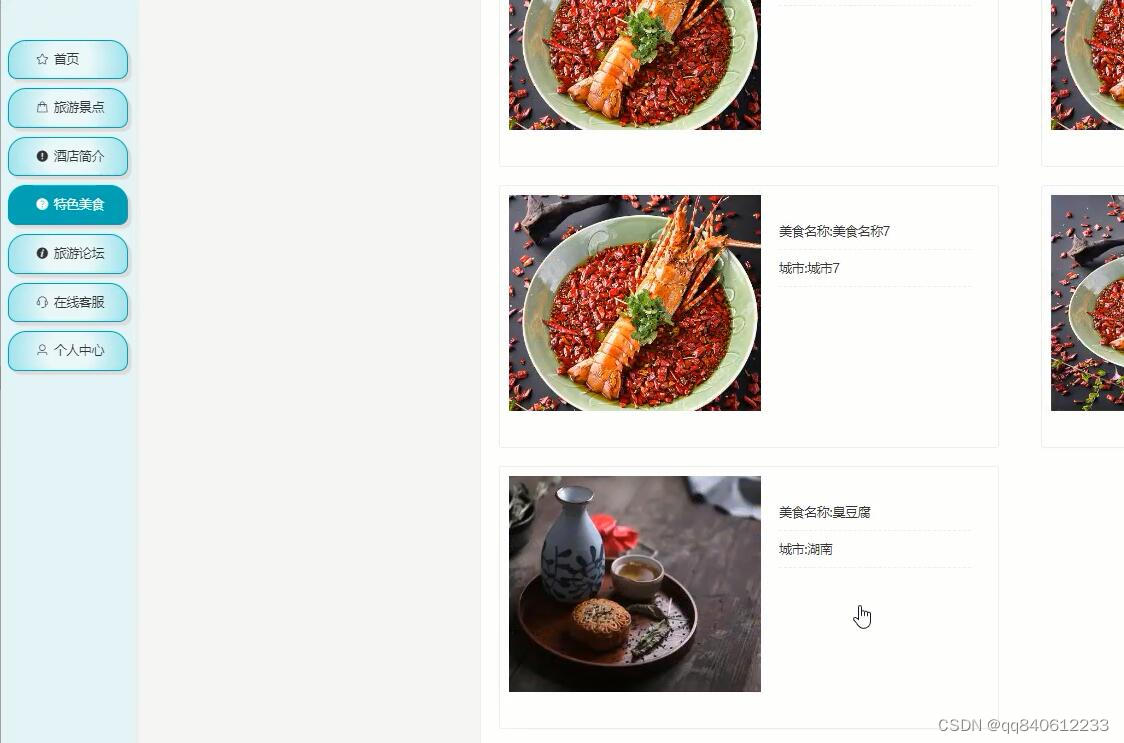Contact 在线客服 support
The width and height of the screenshot is (1124, 743).
(x=68, y=302)
